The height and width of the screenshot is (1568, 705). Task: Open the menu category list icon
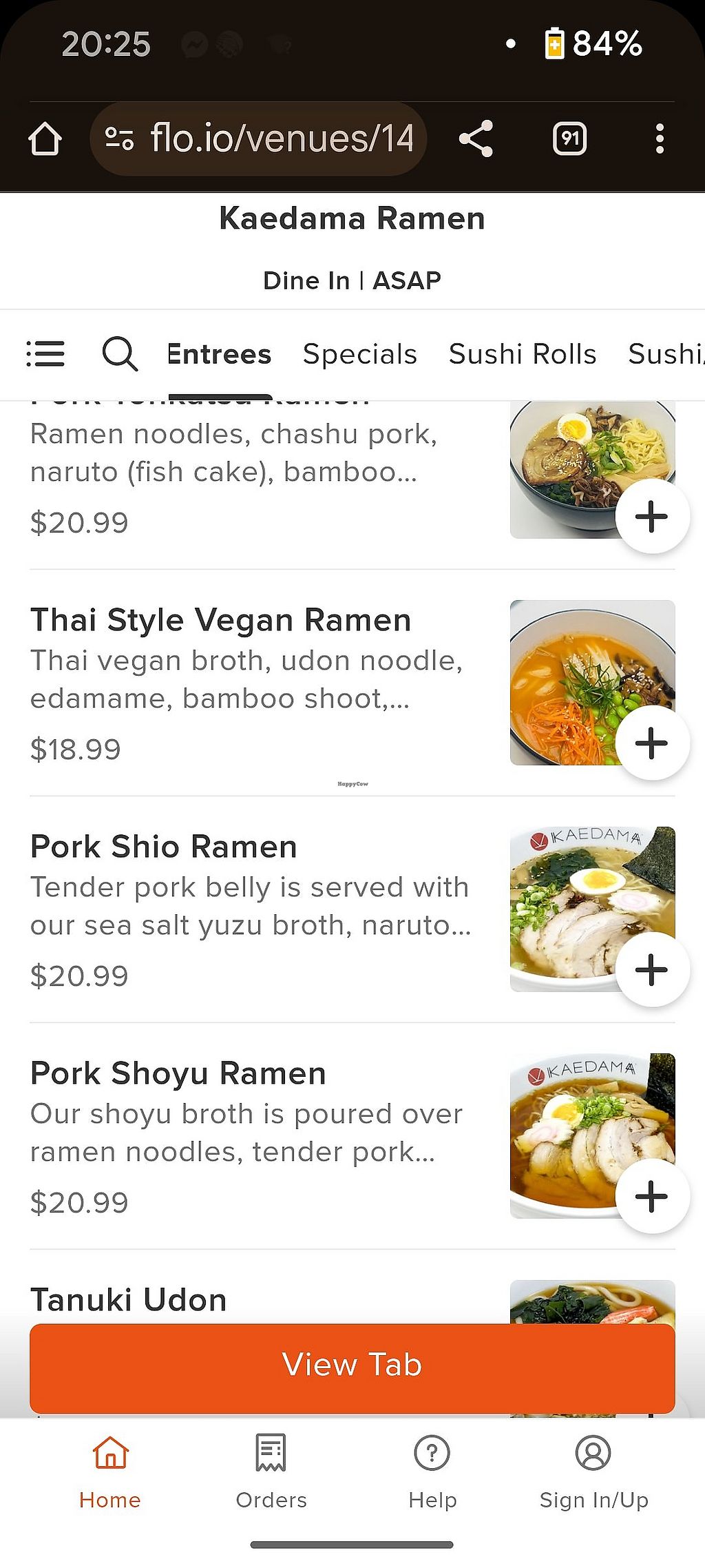pyautogui.click(x=45, y=354)
